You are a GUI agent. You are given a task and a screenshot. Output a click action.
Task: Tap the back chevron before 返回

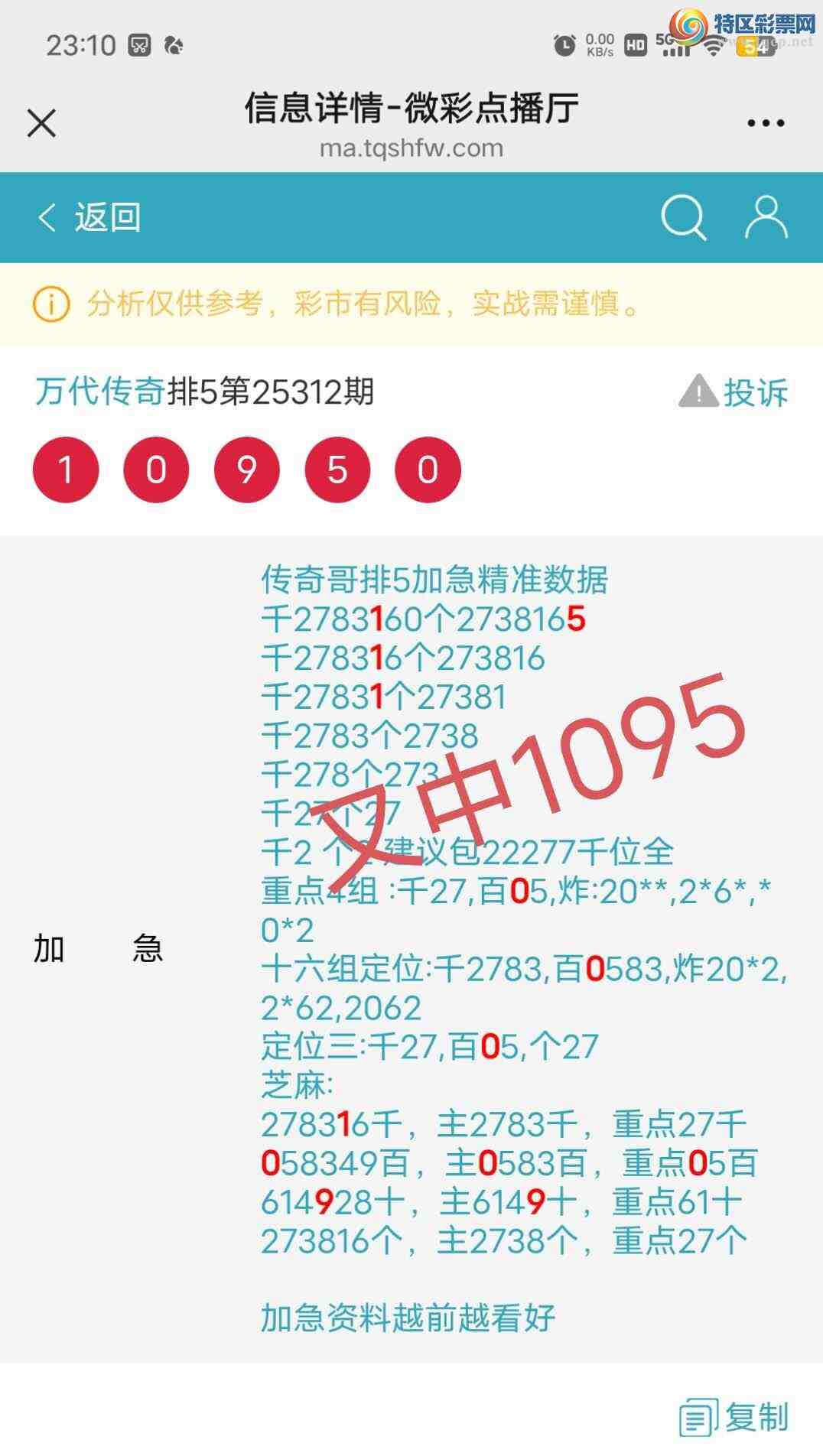coord(46,217)
